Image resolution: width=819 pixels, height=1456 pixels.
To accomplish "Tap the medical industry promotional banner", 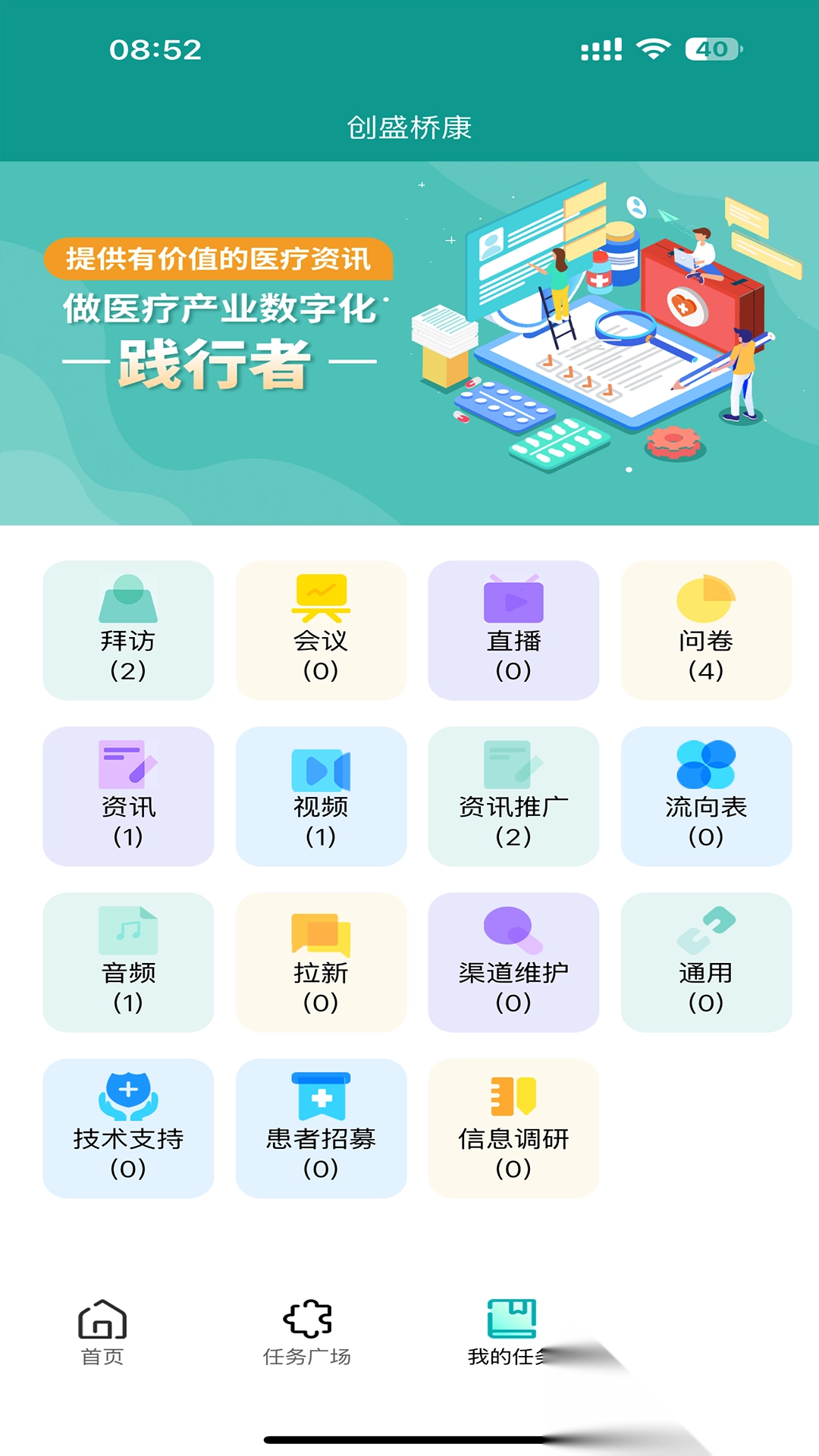I will pos(409,341).
